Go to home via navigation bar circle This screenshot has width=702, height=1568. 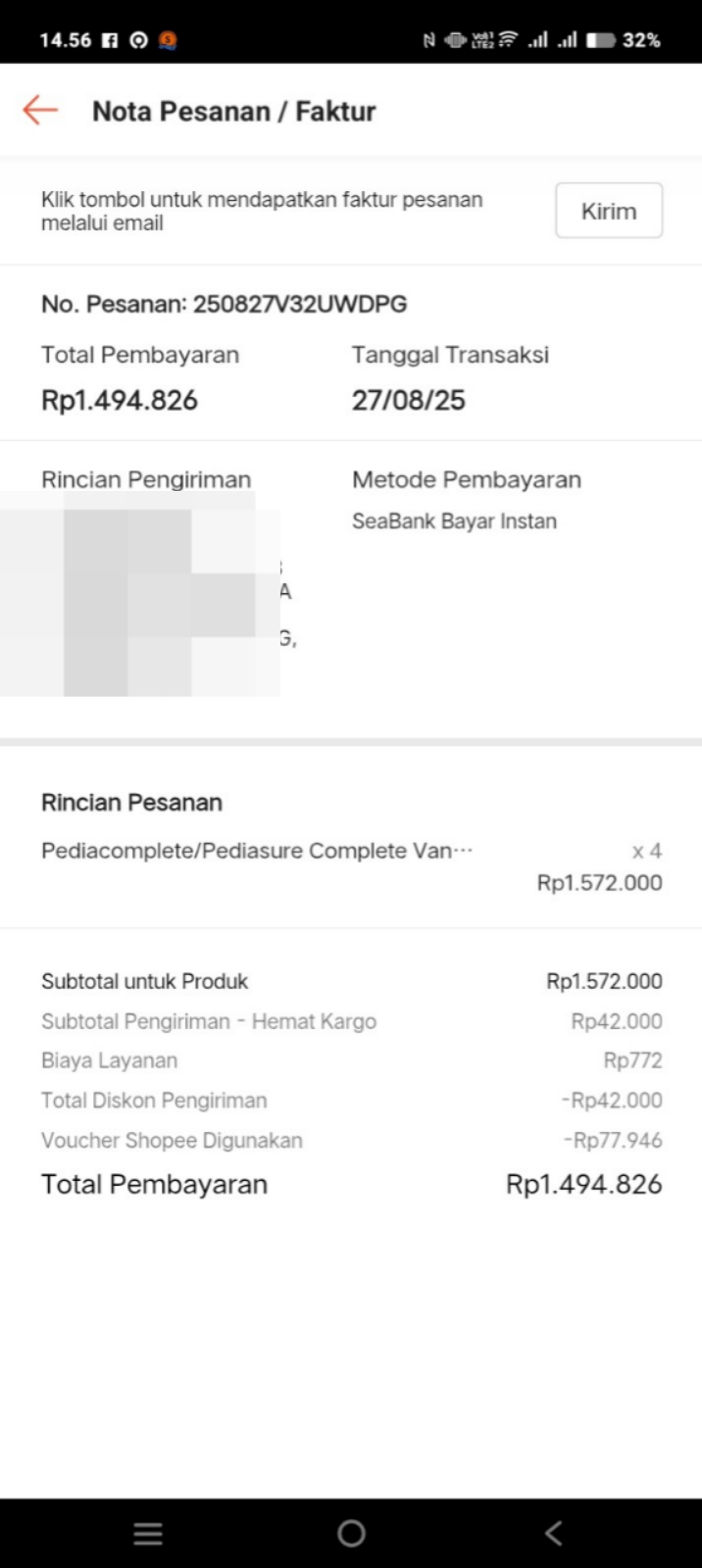click(351, 1534)
